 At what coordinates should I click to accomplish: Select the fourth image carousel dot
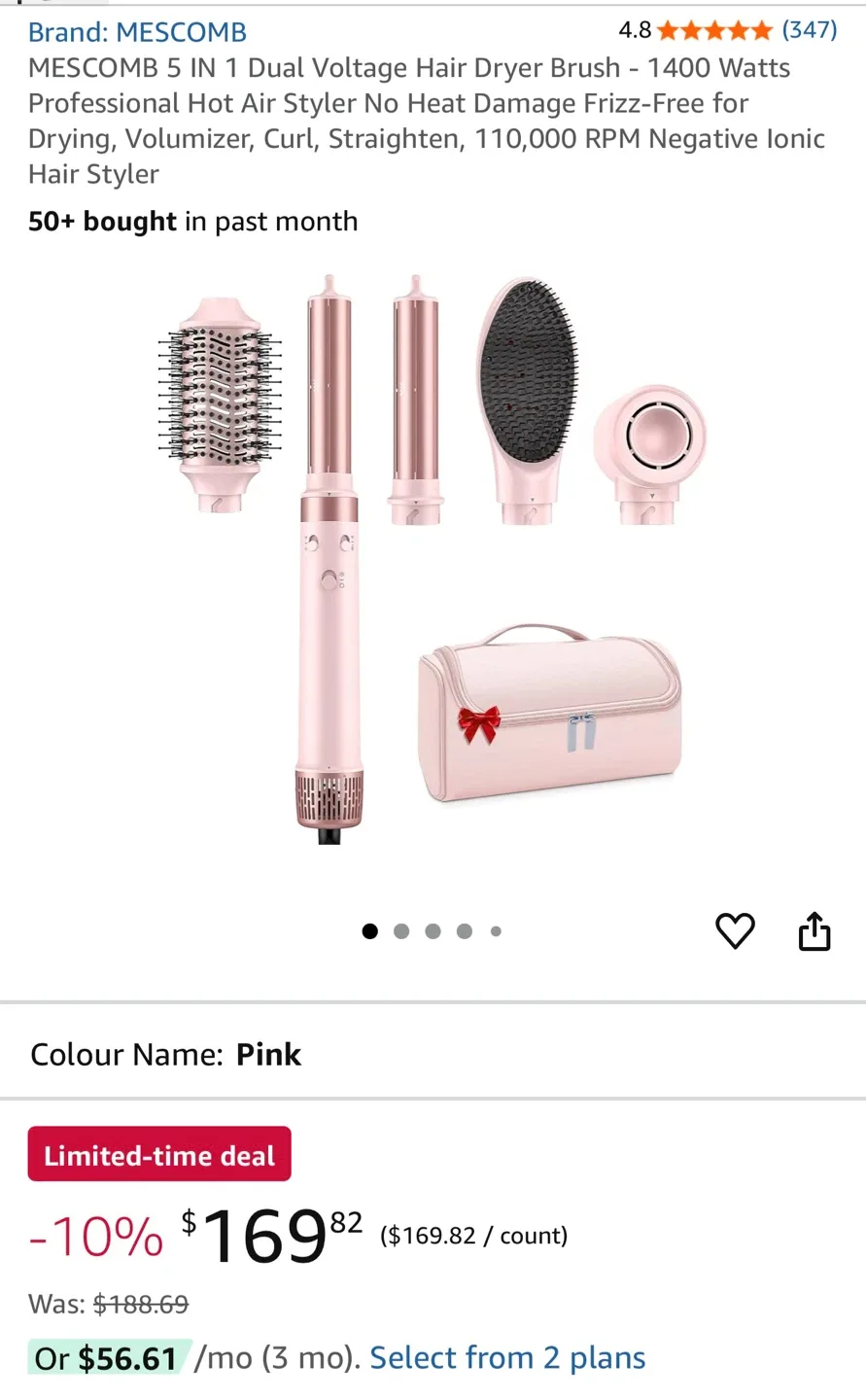464,930
